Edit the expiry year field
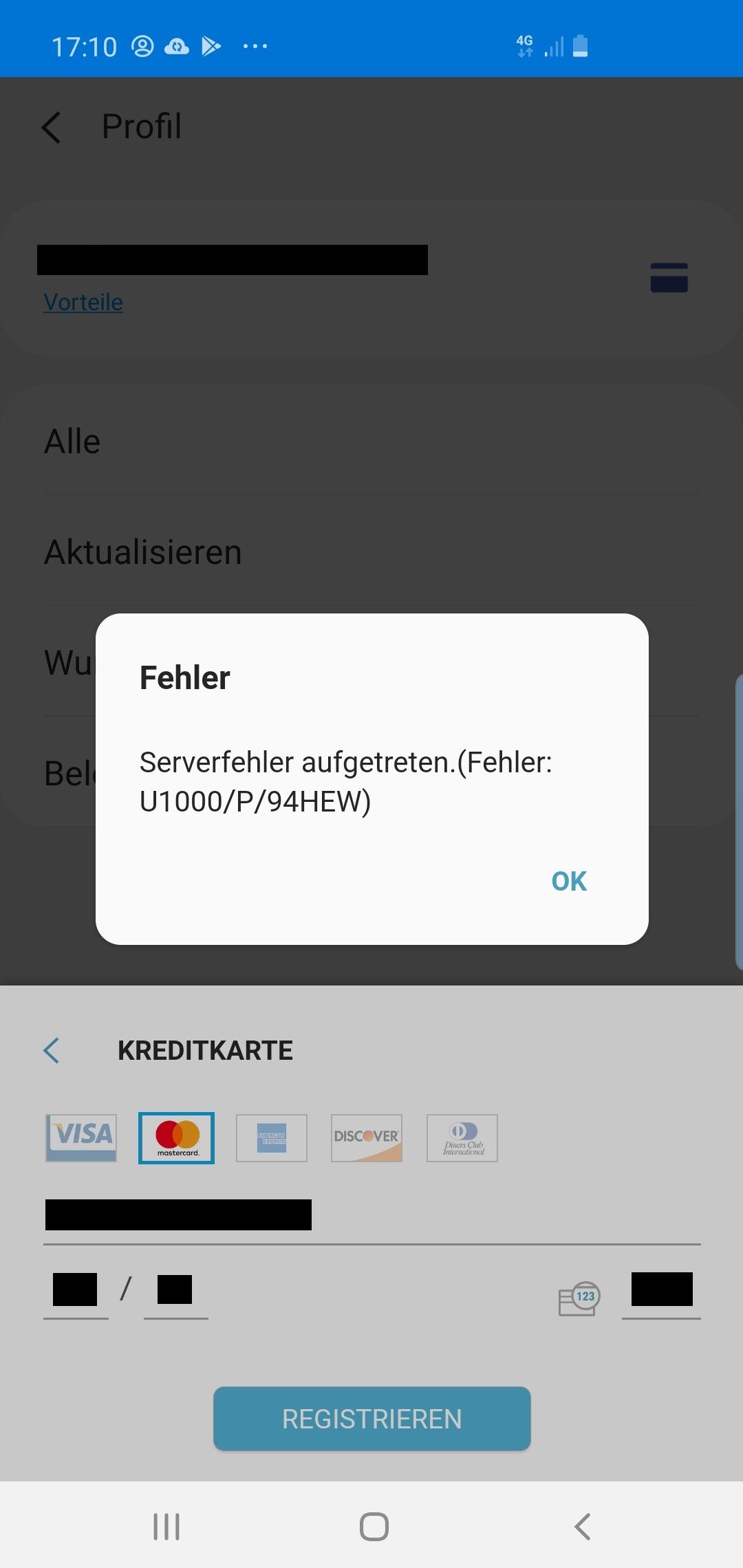This screenshot has width=743, height=1568. coord(175,1290)
